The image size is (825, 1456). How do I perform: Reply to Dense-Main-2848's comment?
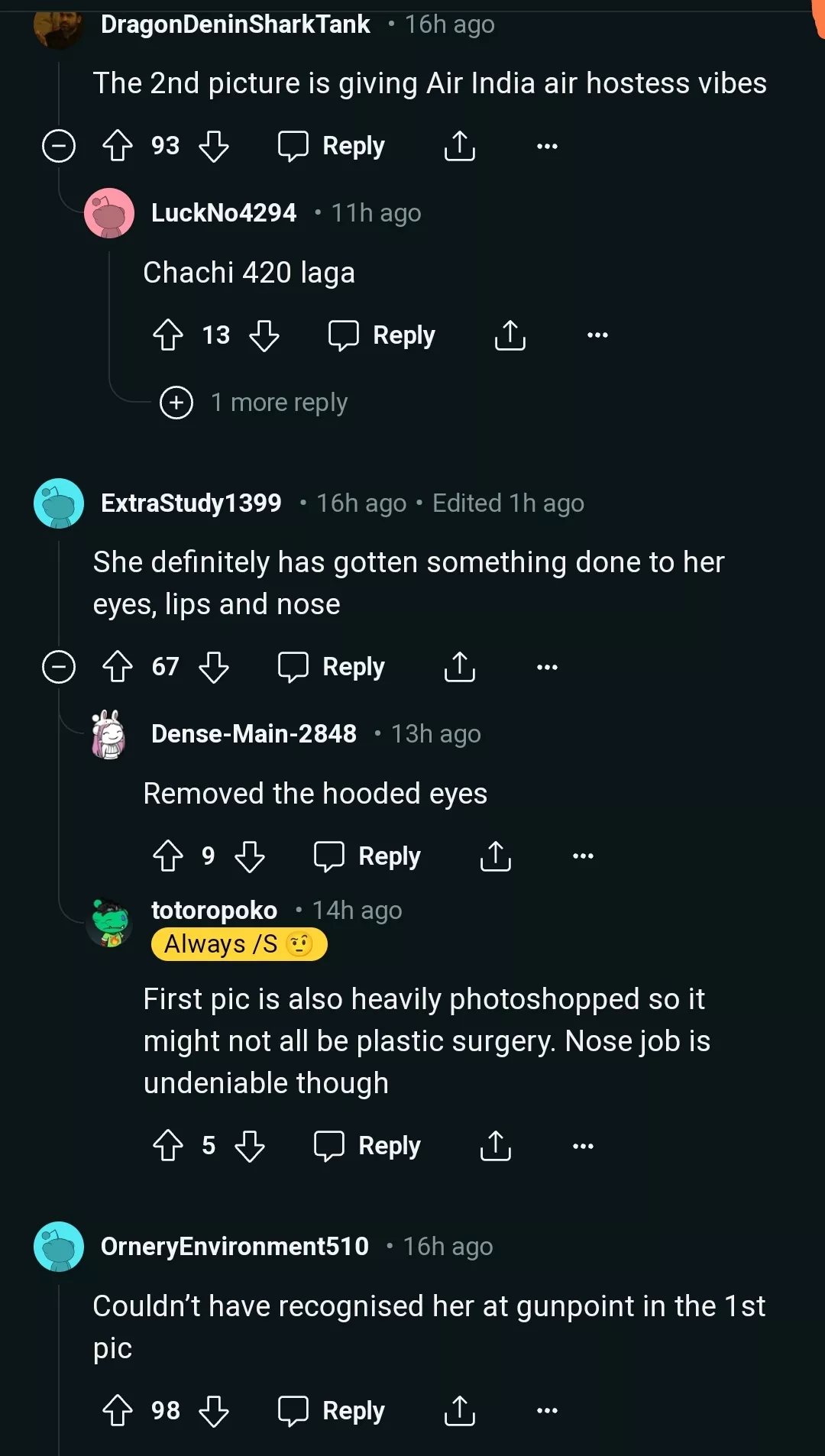367,856
